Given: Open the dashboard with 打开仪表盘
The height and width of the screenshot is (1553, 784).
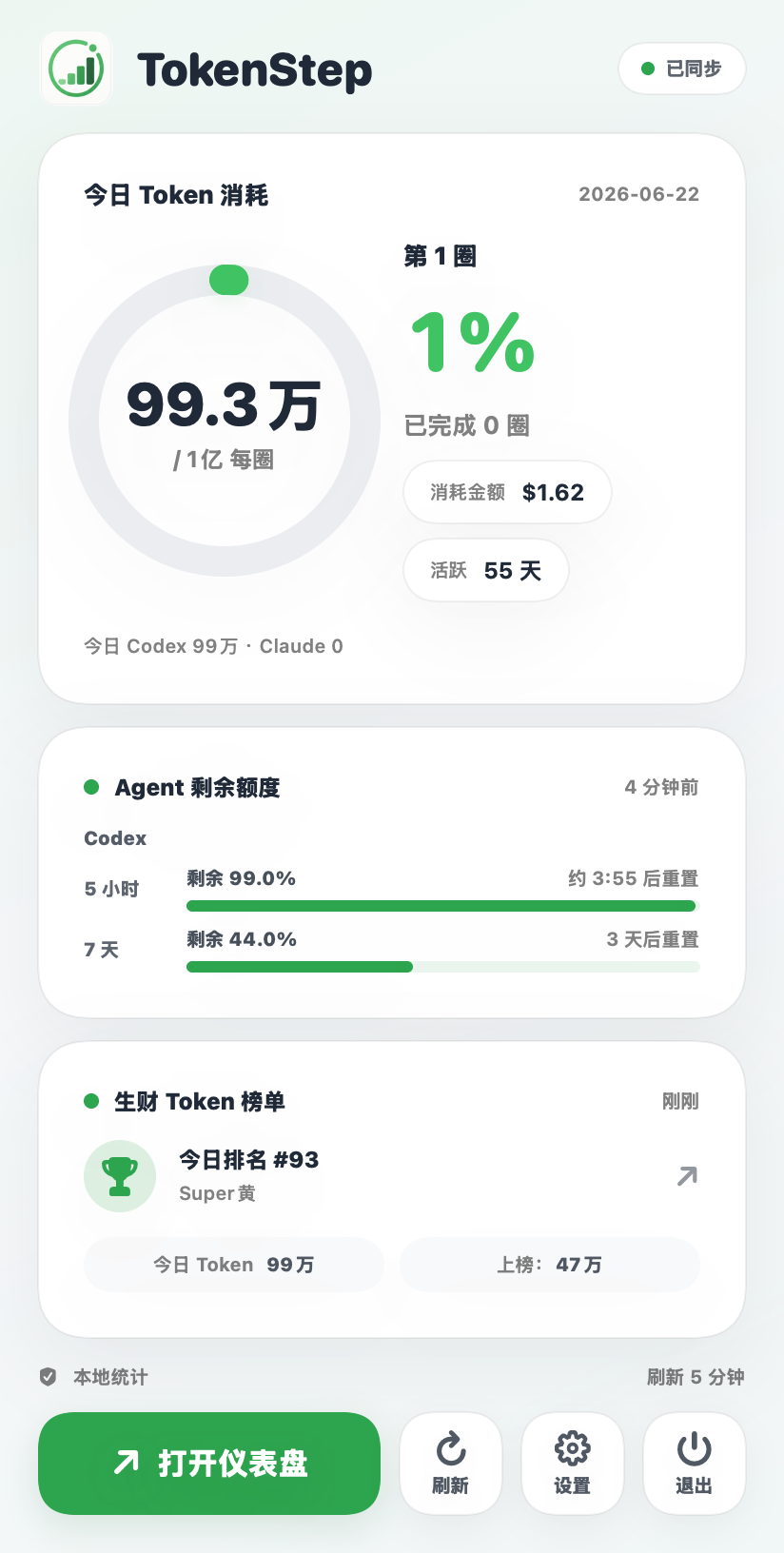Looking at the screenshot, I should coord(209,1463).
